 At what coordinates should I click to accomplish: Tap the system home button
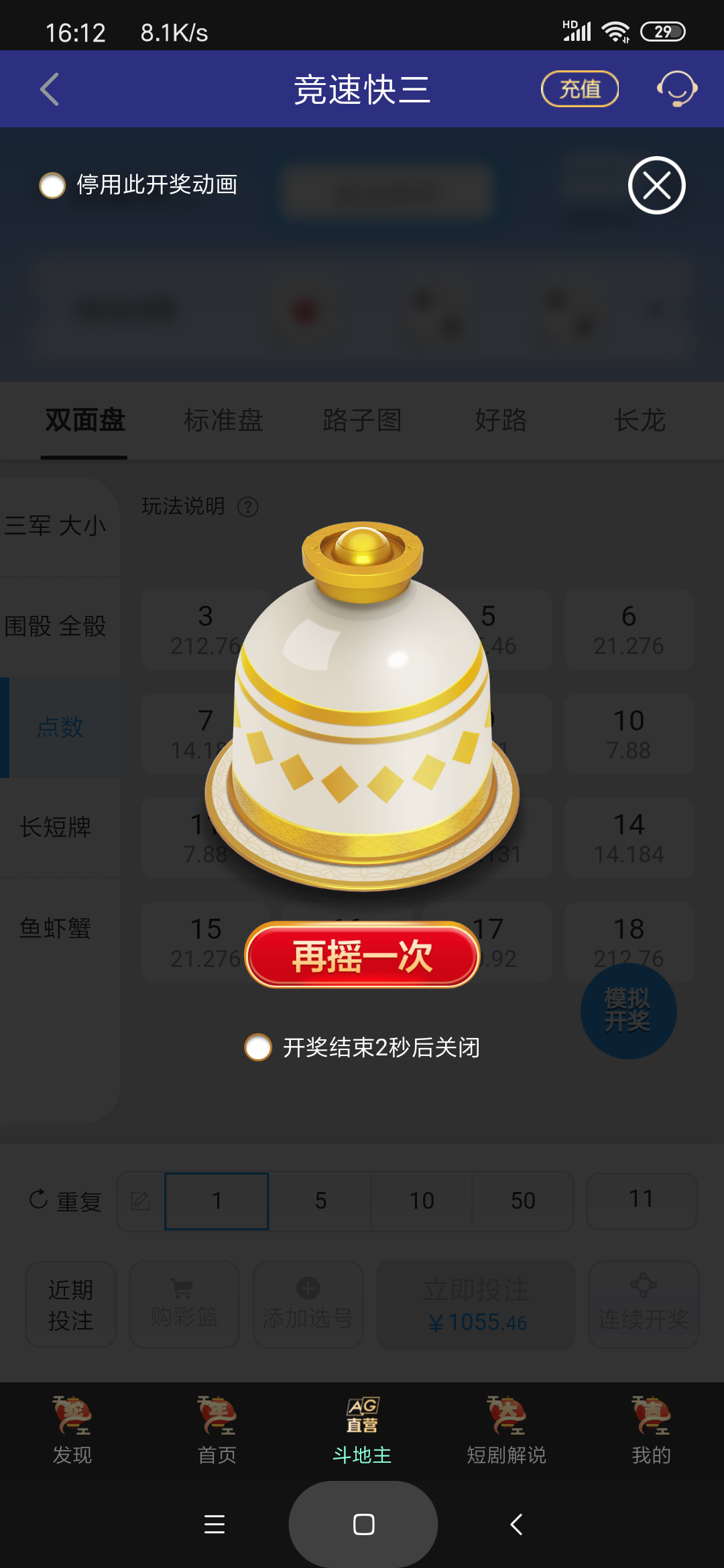click(363, 1524)
